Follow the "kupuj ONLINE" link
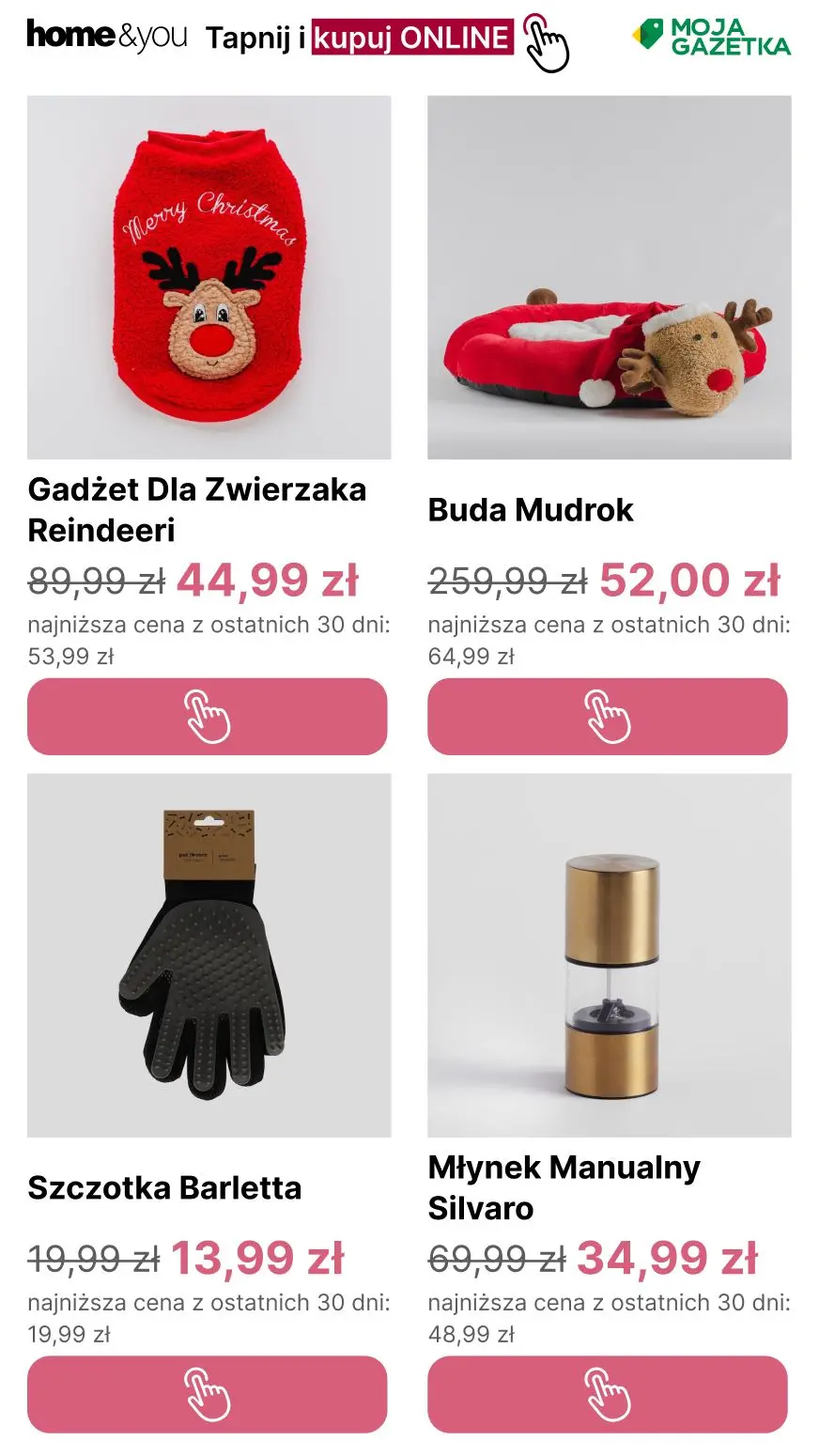 point(412,39)
